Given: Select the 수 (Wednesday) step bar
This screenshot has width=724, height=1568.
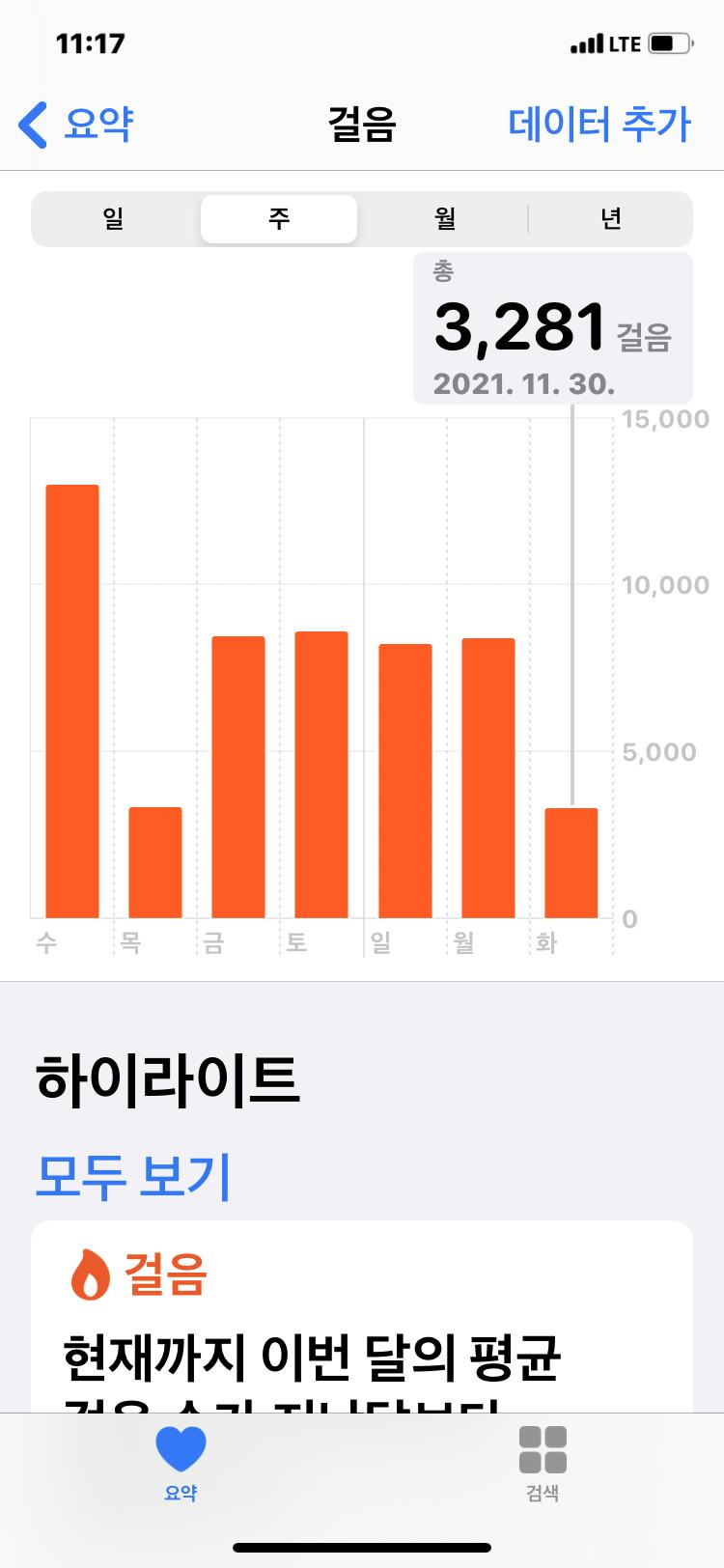Looking at the screenshot, I should pyautogui.click(x=72, y=701).
